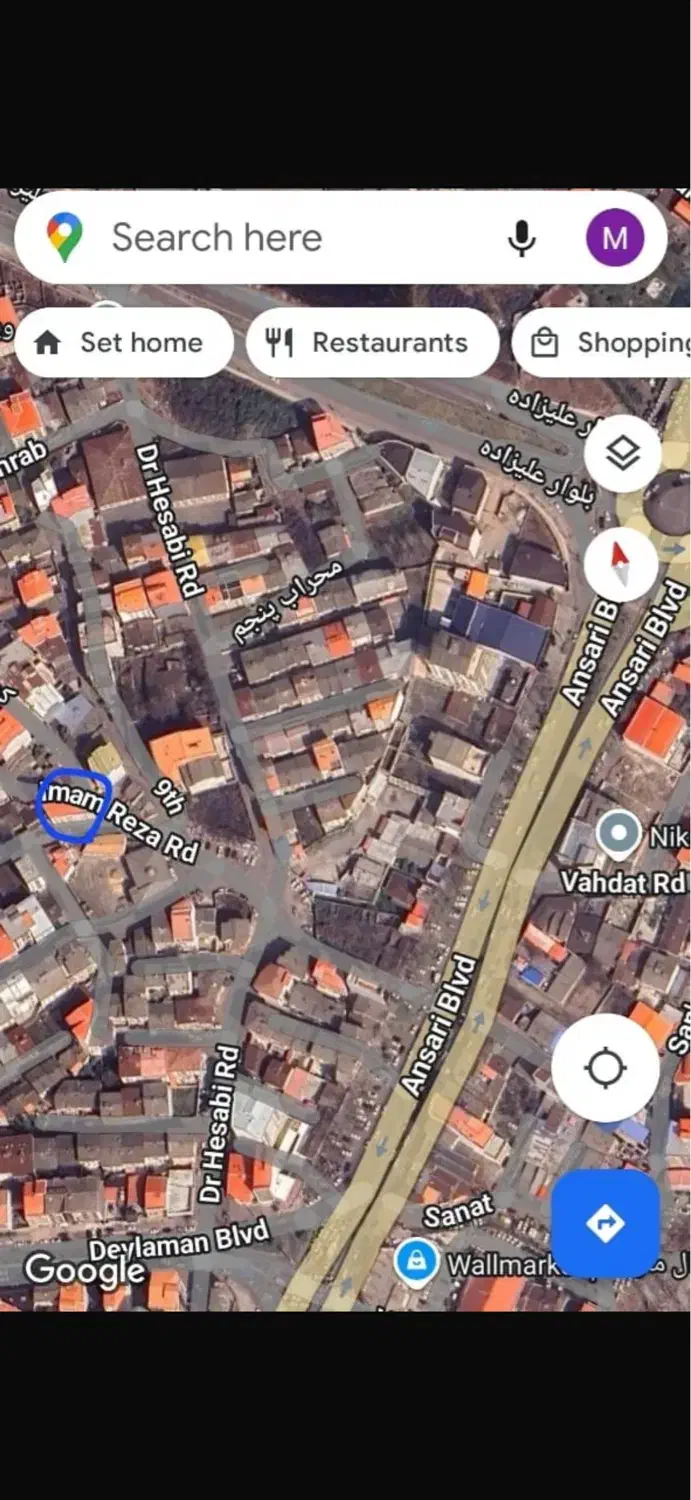Open the map layers button
Image resolution: width=691 pixels, height=1500 pixels.
point(623,455)
